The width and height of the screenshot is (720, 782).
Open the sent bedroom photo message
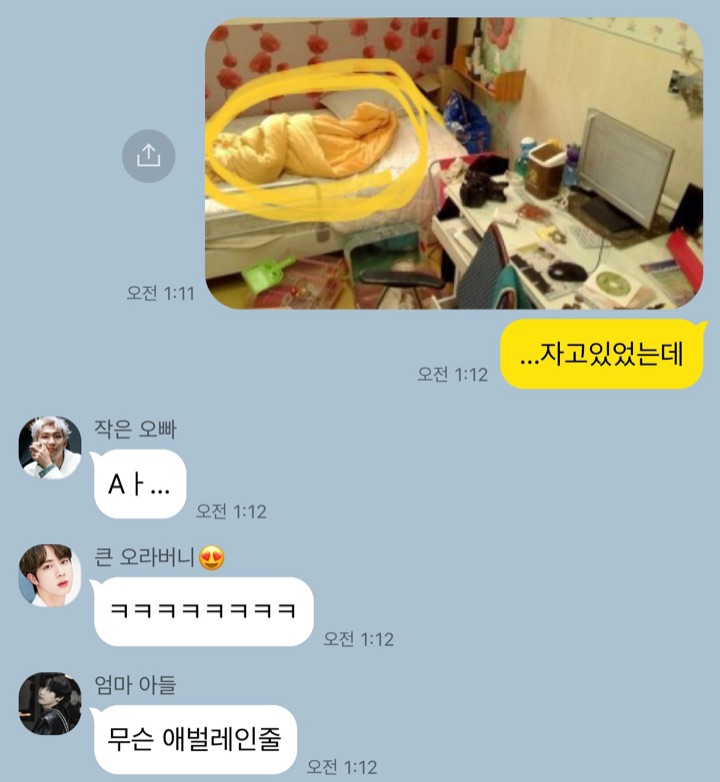pos(454,164)
